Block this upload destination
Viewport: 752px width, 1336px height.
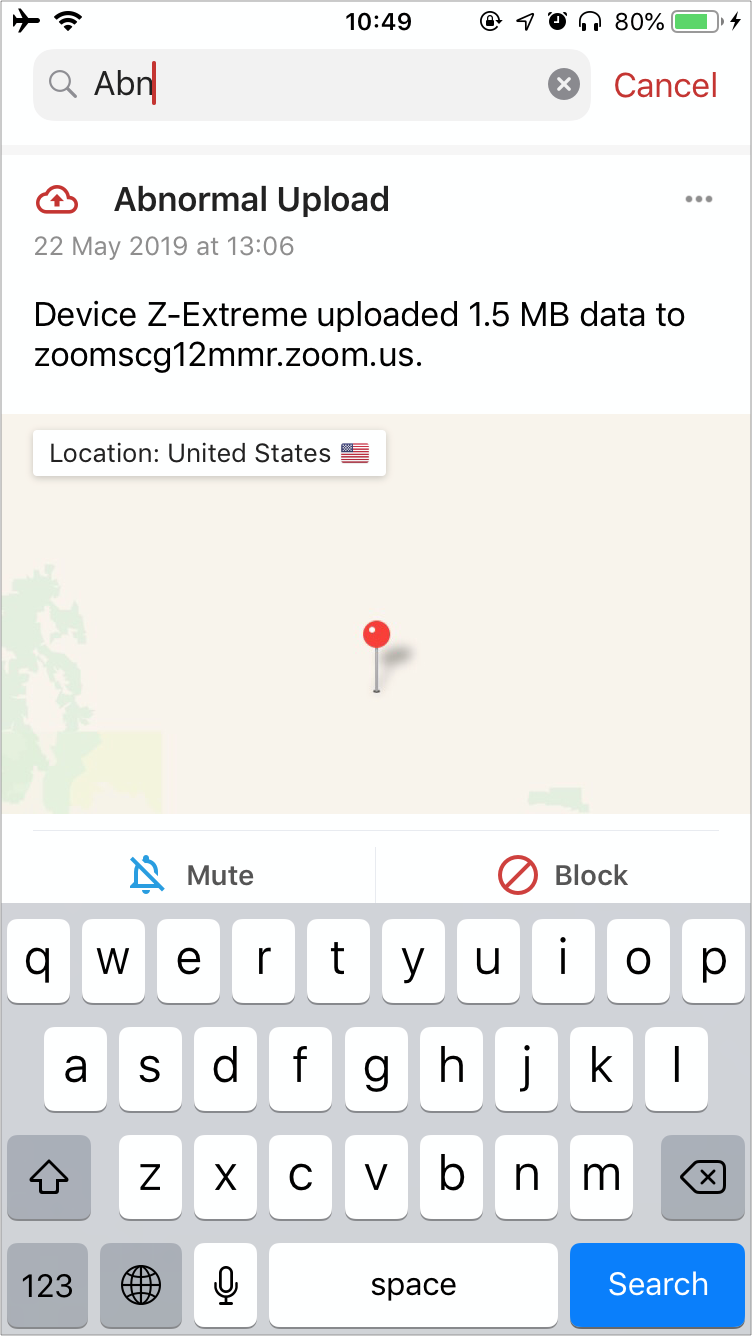[x=563, y=875]
